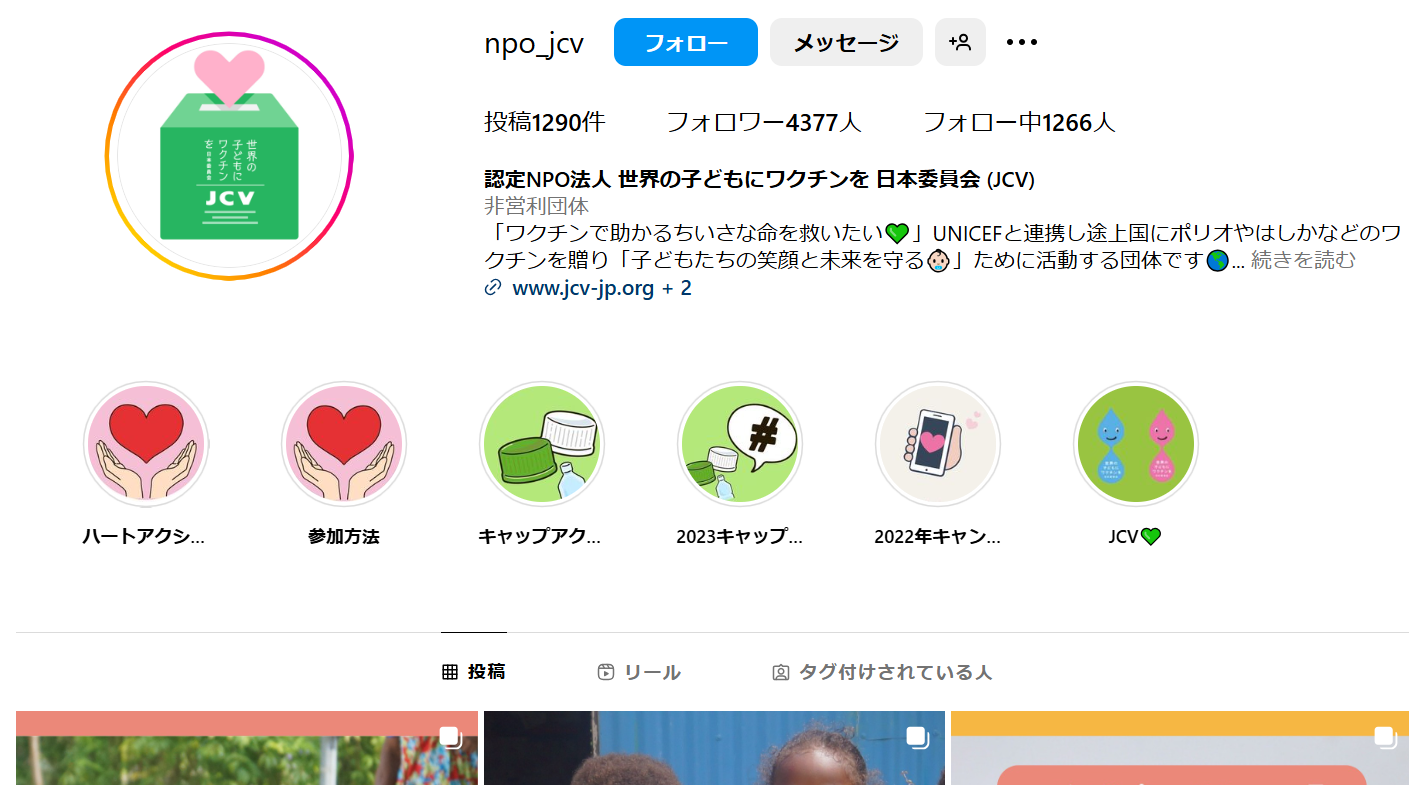1409x785 pixels.
Task: Open the www.jcv-jp.org link
Action: 583,289
